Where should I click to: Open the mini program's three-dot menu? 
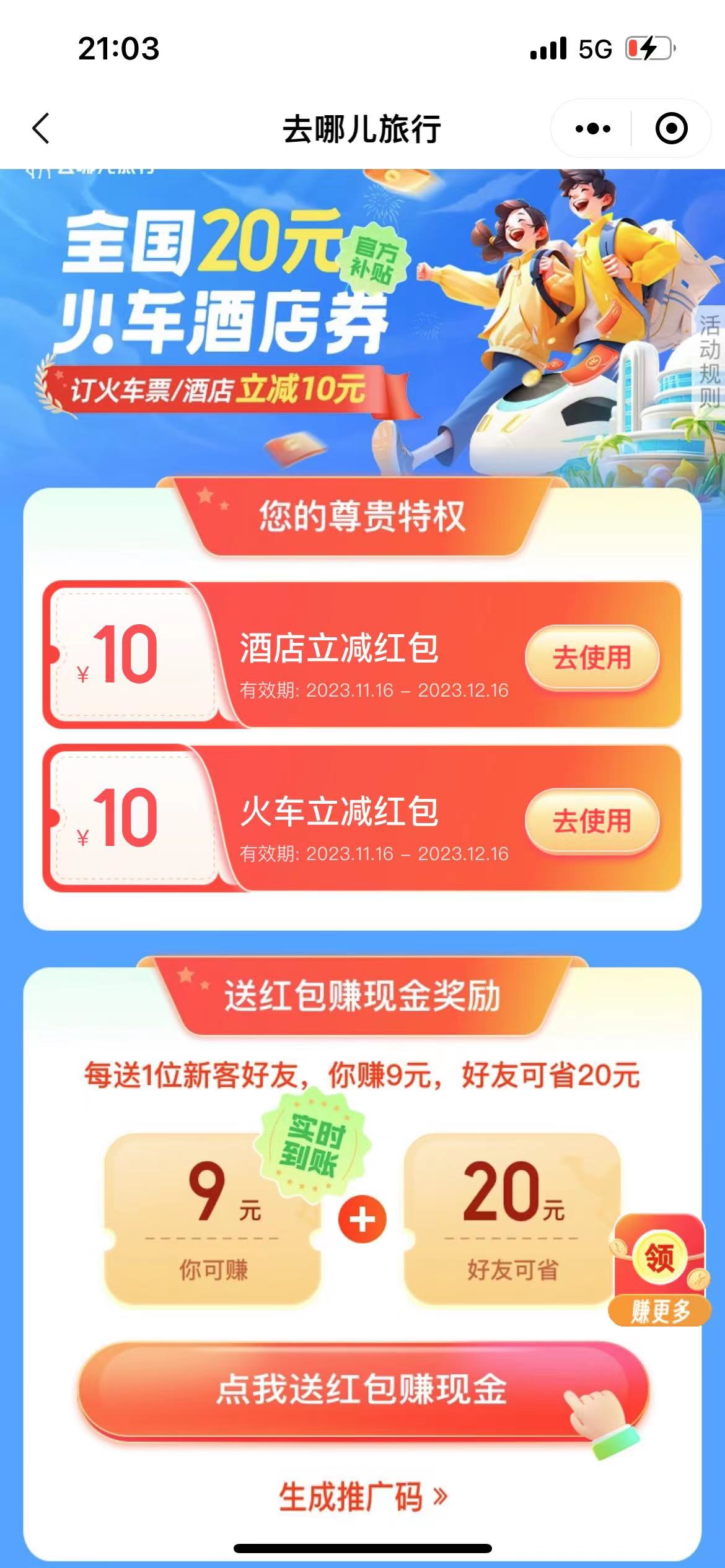click(592, 129)
